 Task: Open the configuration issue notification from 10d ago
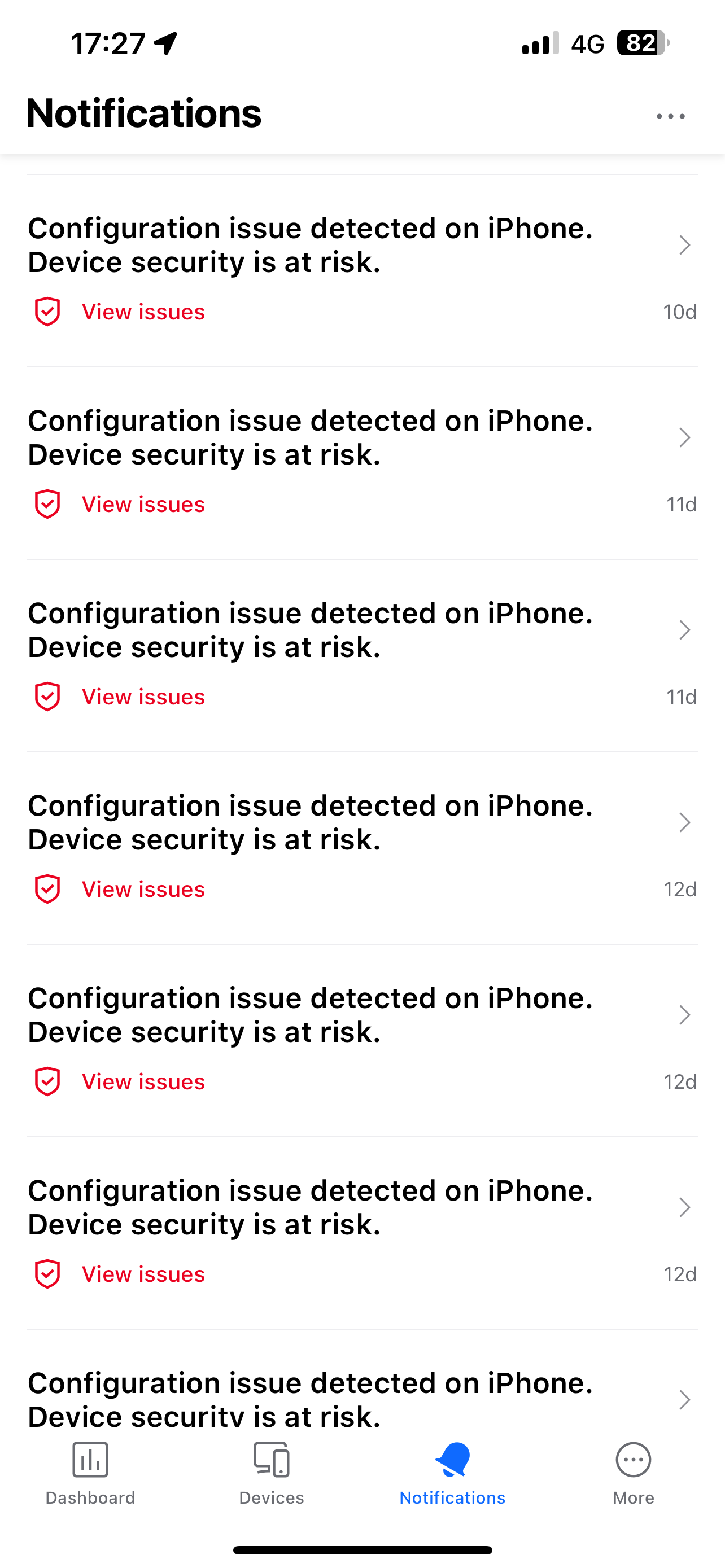click(x=362, y=271)
